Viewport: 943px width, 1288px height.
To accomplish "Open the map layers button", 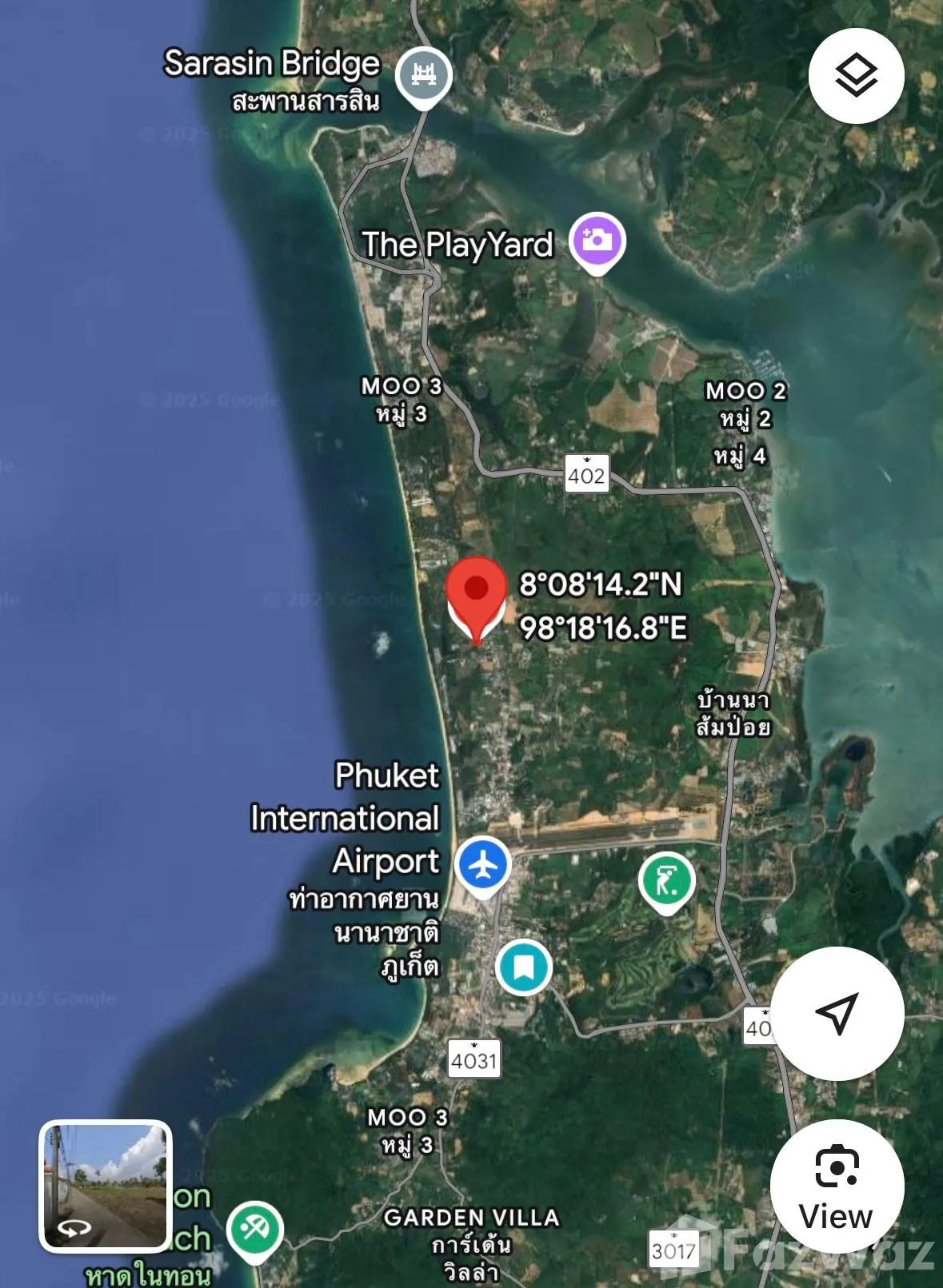I will tap(856, 76).
